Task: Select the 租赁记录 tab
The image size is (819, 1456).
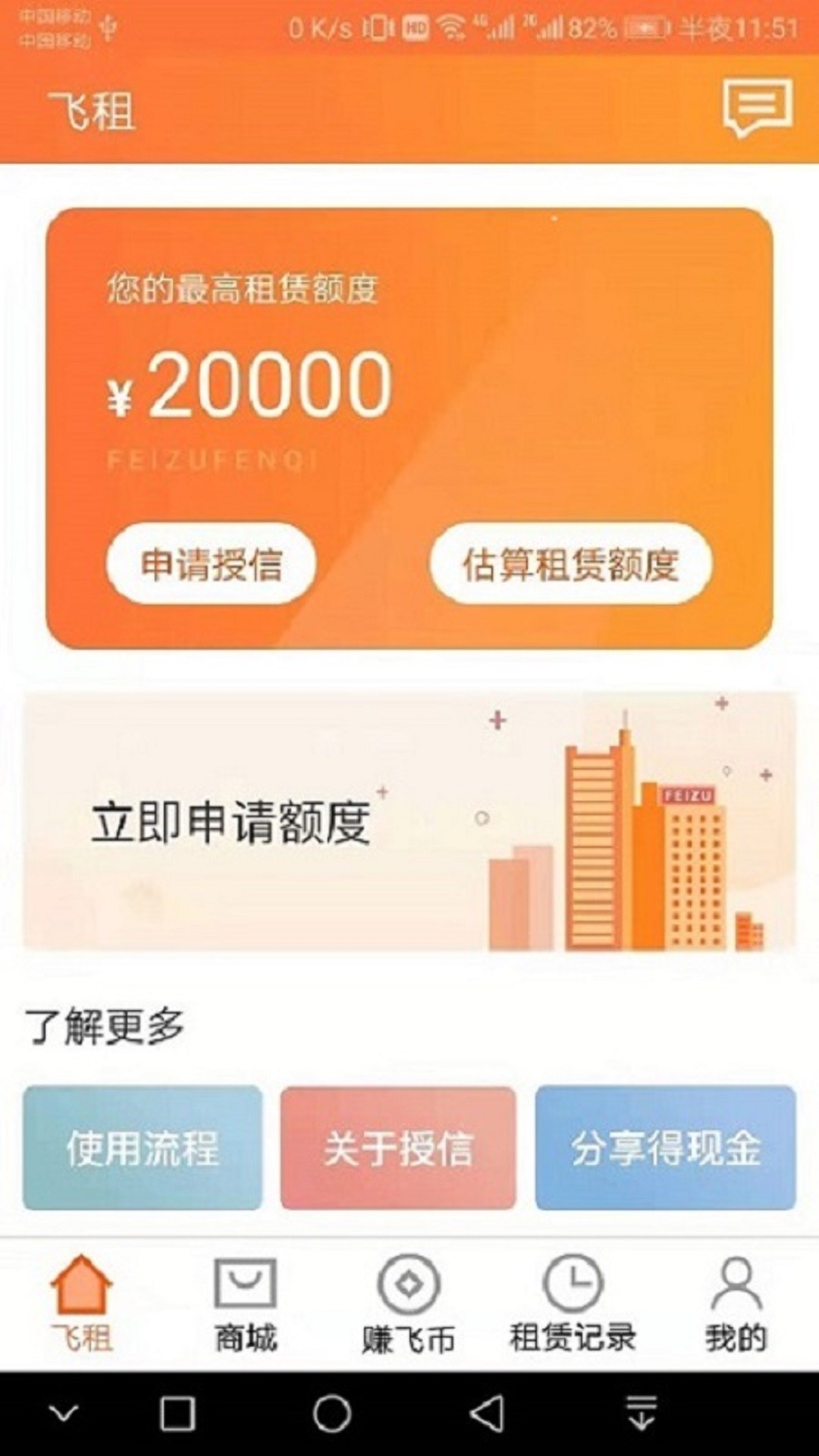Action: (573, 1304)
